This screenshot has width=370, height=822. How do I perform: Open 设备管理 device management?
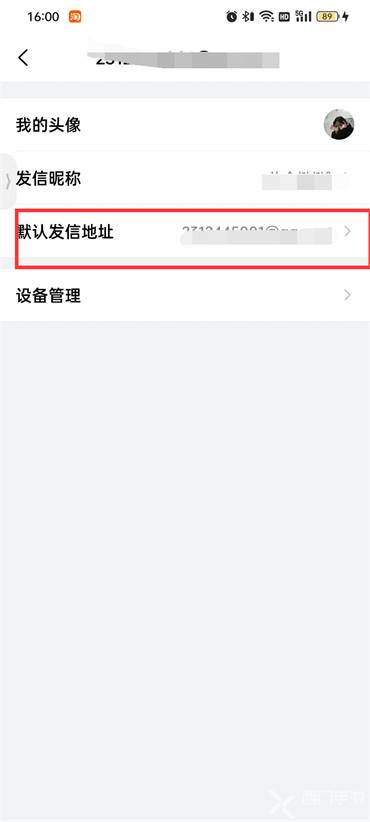pos(185,296)
